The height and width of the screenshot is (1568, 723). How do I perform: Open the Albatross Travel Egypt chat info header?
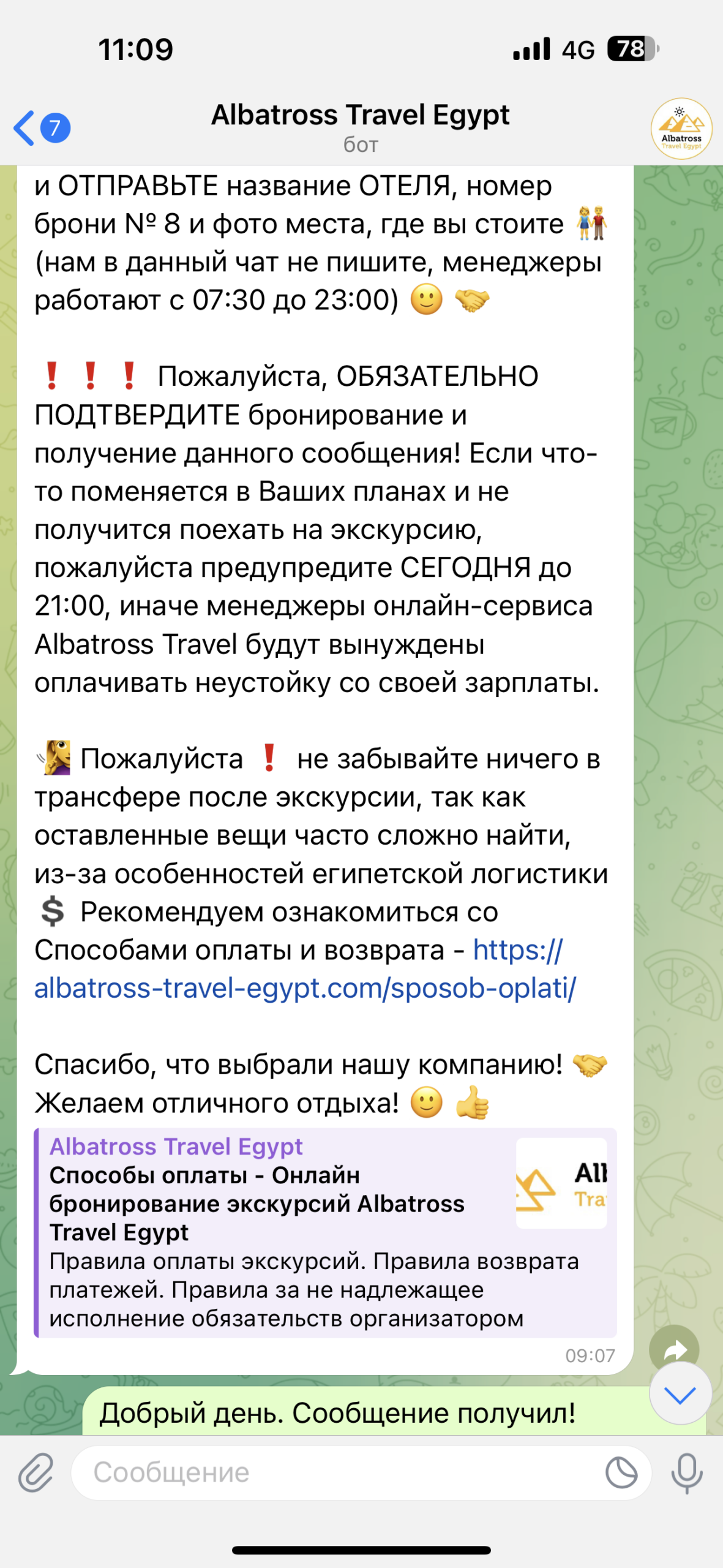pyautogui.click(x=360, y=127)
